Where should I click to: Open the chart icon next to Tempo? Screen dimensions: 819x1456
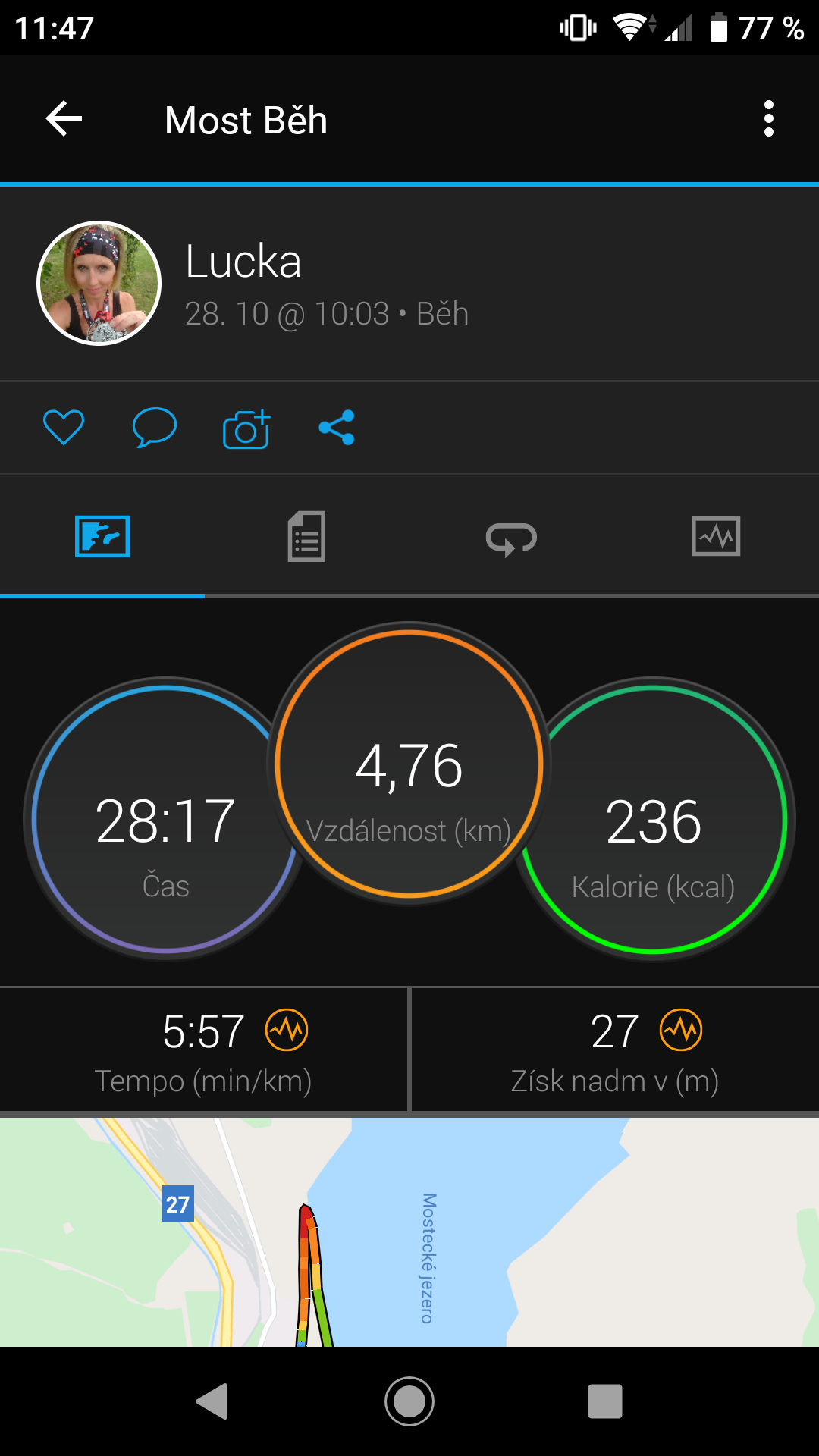click(x=287, y=1030)
